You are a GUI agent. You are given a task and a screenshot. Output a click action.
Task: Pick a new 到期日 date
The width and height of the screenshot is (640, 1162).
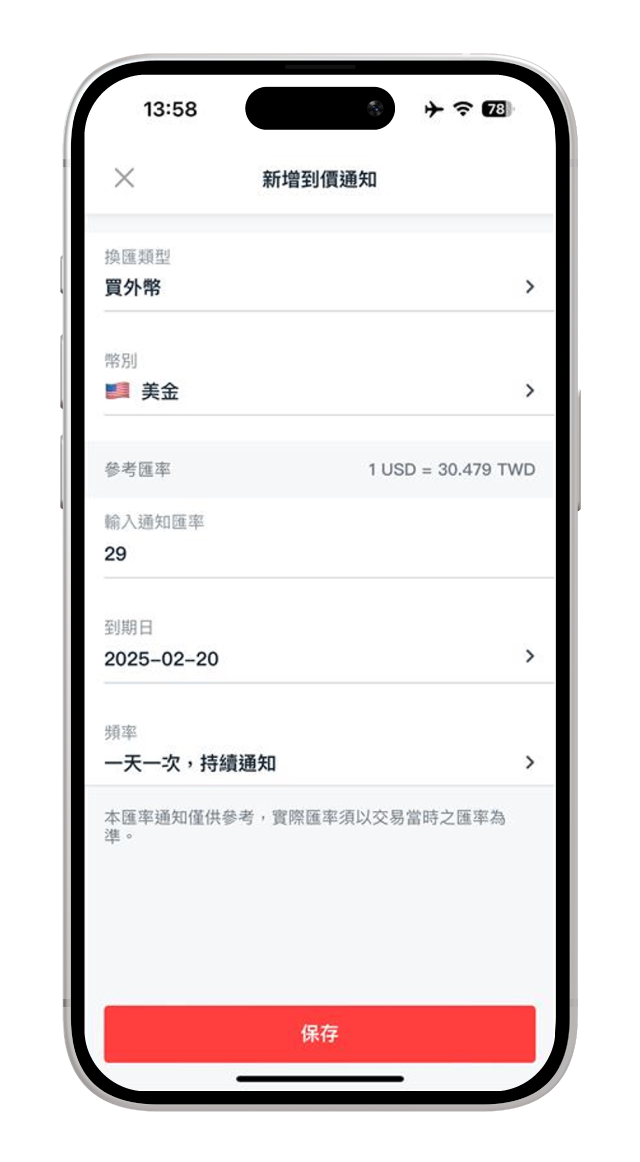coord(320,658)
